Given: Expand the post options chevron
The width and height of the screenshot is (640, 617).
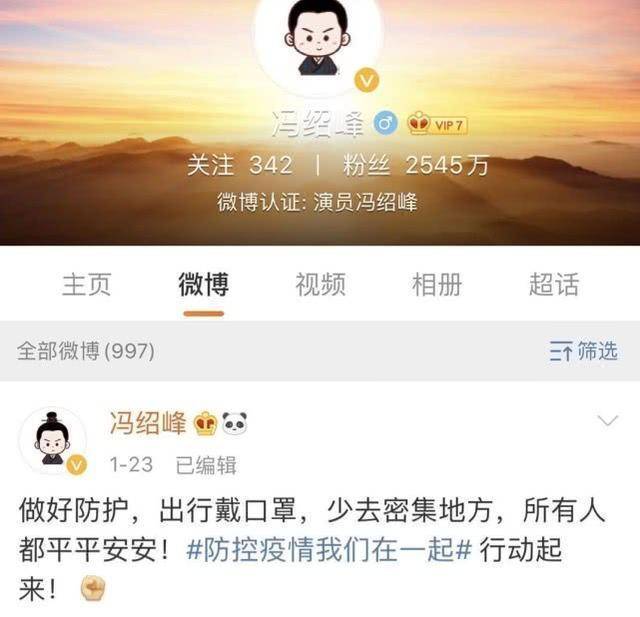Looking at the screenshot, I should click(x=607, y=421).
